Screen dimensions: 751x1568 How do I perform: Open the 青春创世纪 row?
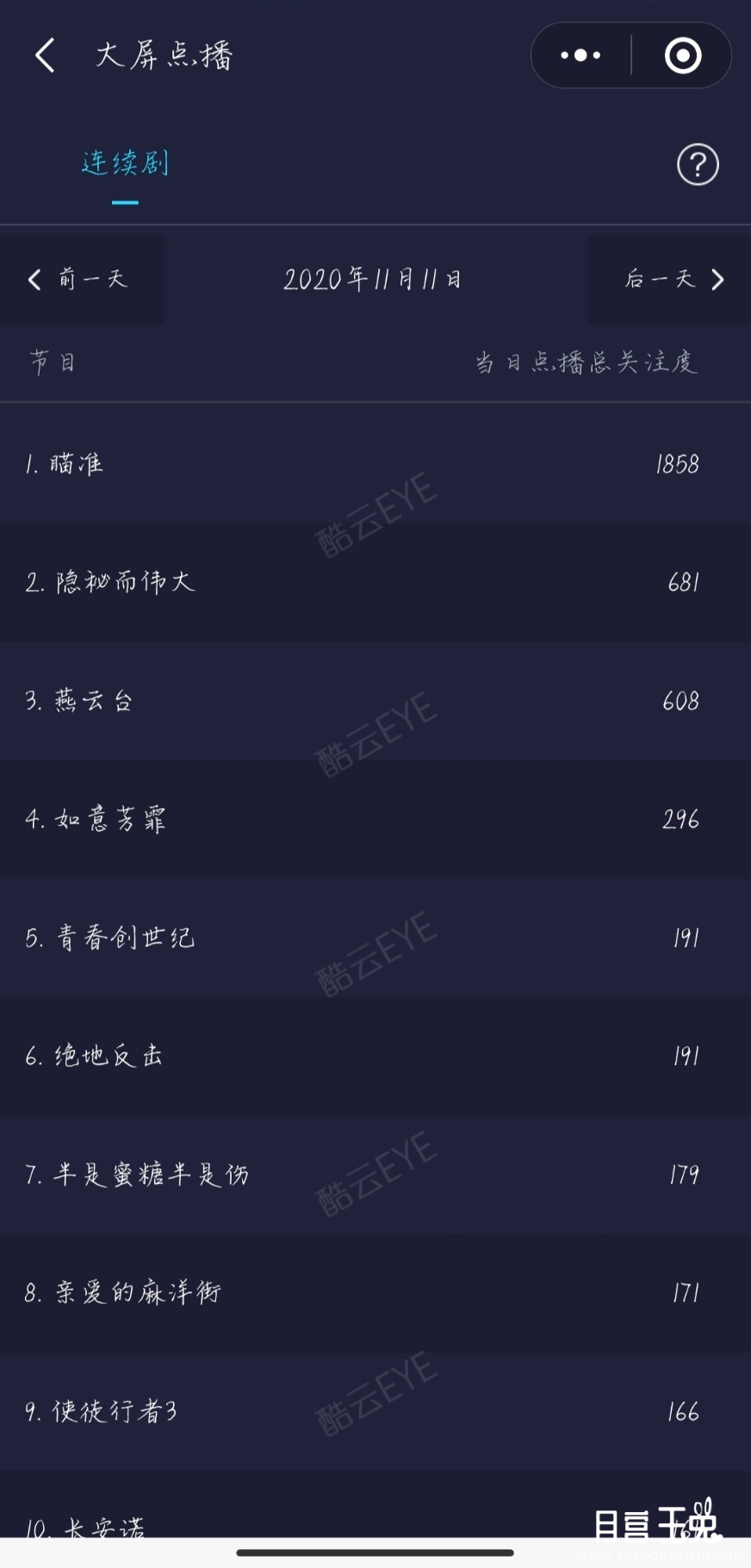pyautogui.click(x=375, y=938)
